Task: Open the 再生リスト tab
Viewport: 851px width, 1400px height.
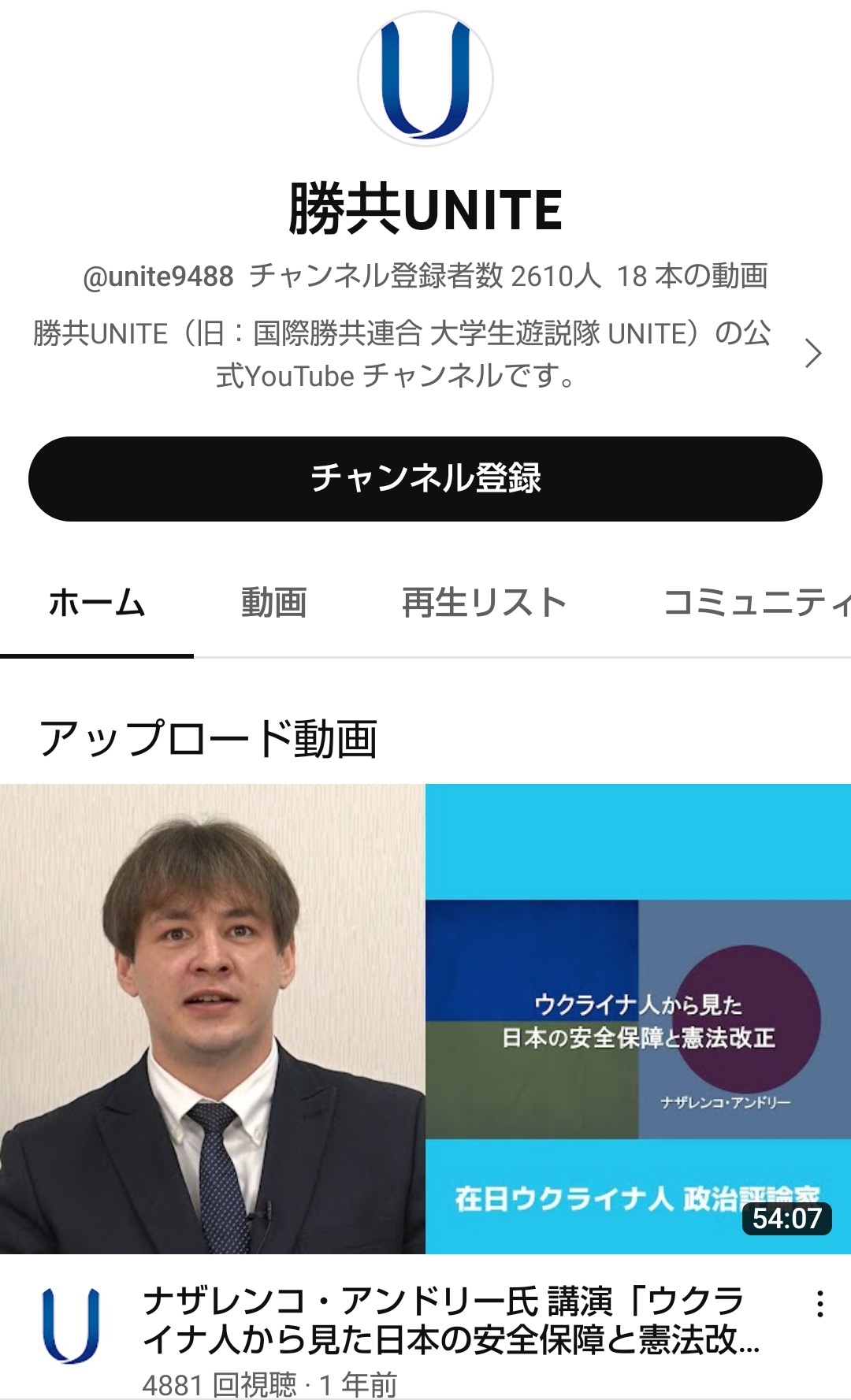Action: 485,603
